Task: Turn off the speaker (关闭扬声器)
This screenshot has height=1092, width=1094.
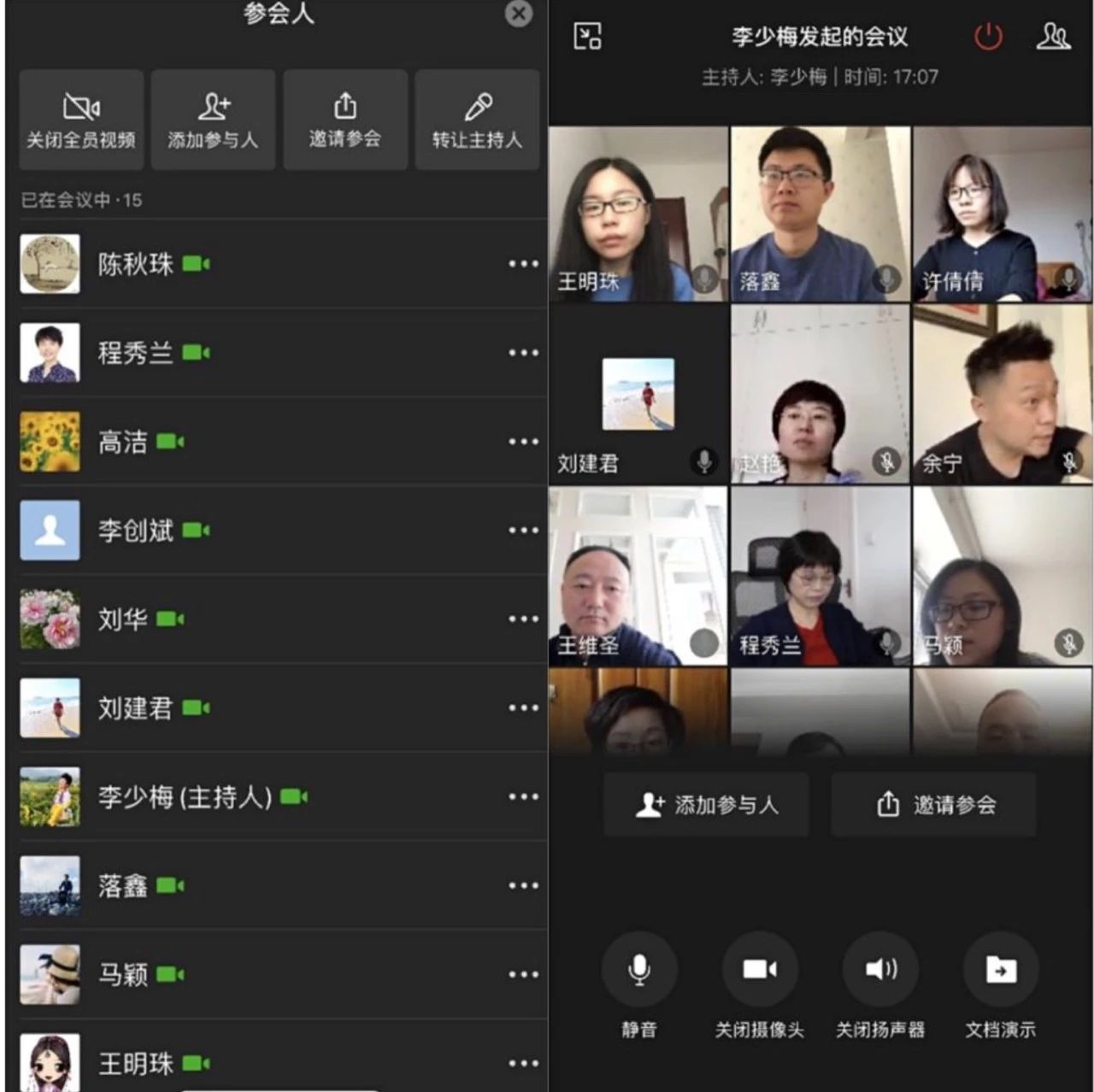Action: click(x=880, y=970)
